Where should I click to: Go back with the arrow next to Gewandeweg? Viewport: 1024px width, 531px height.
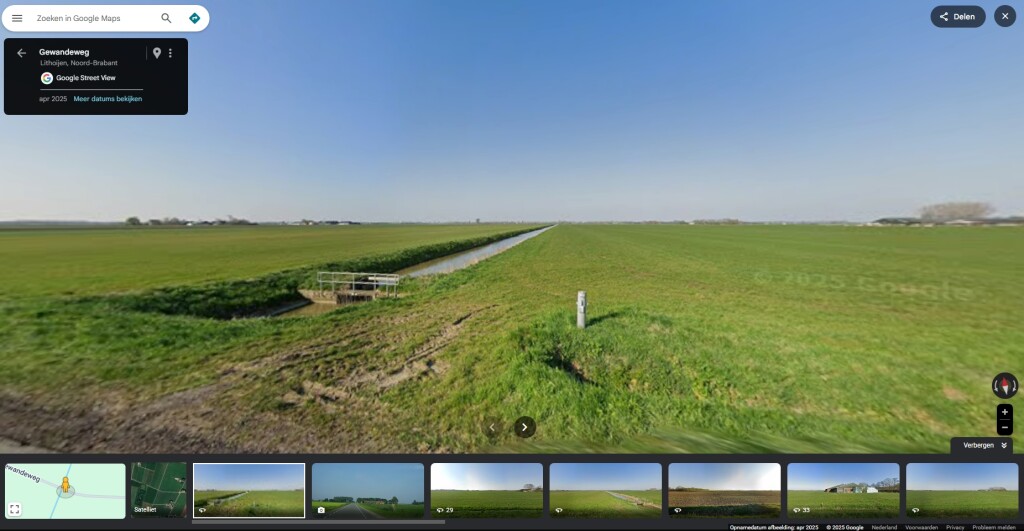(x=22, y=53)
